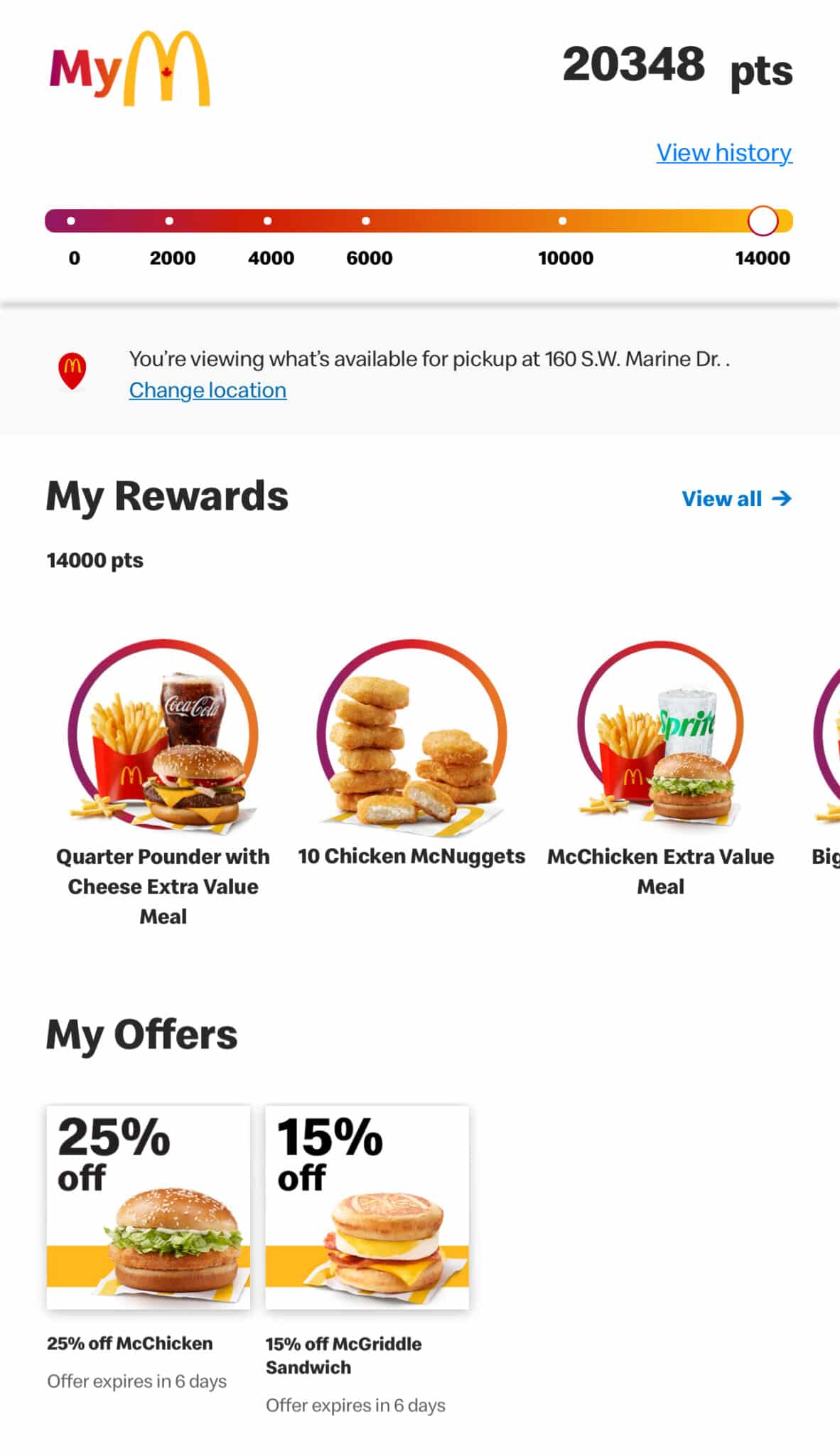The width and height of the screenshot is (840, 1456).
Task: Click the Change location link
Action: 208,390
